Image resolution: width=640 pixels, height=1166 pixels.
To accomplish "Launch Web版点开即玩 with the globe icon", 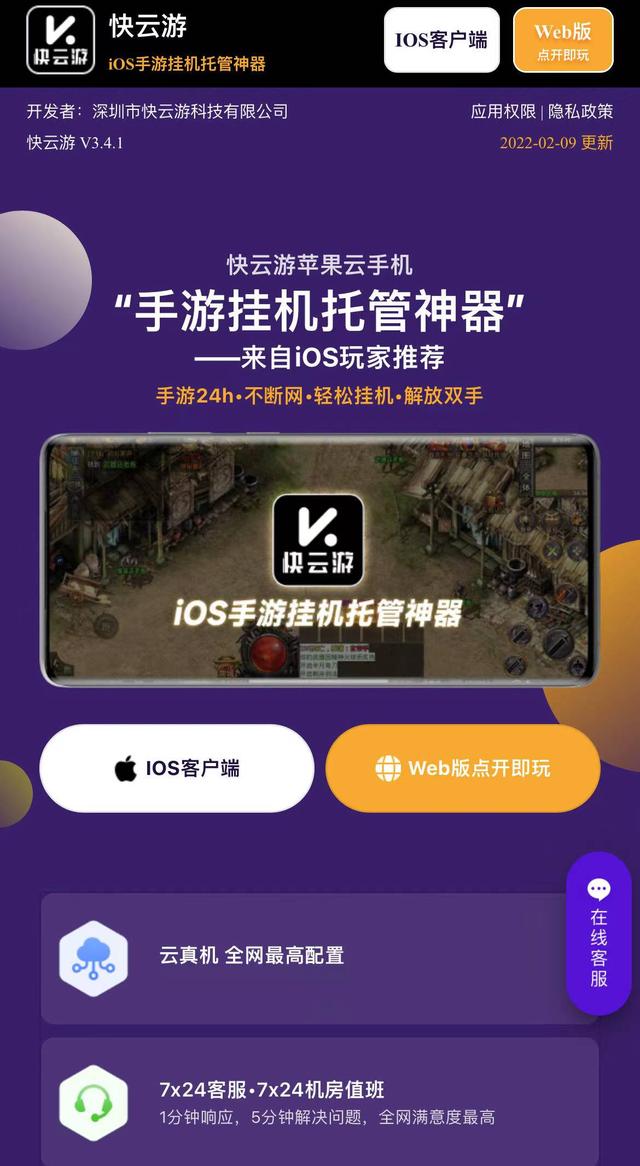I will [x=462, y=768].
